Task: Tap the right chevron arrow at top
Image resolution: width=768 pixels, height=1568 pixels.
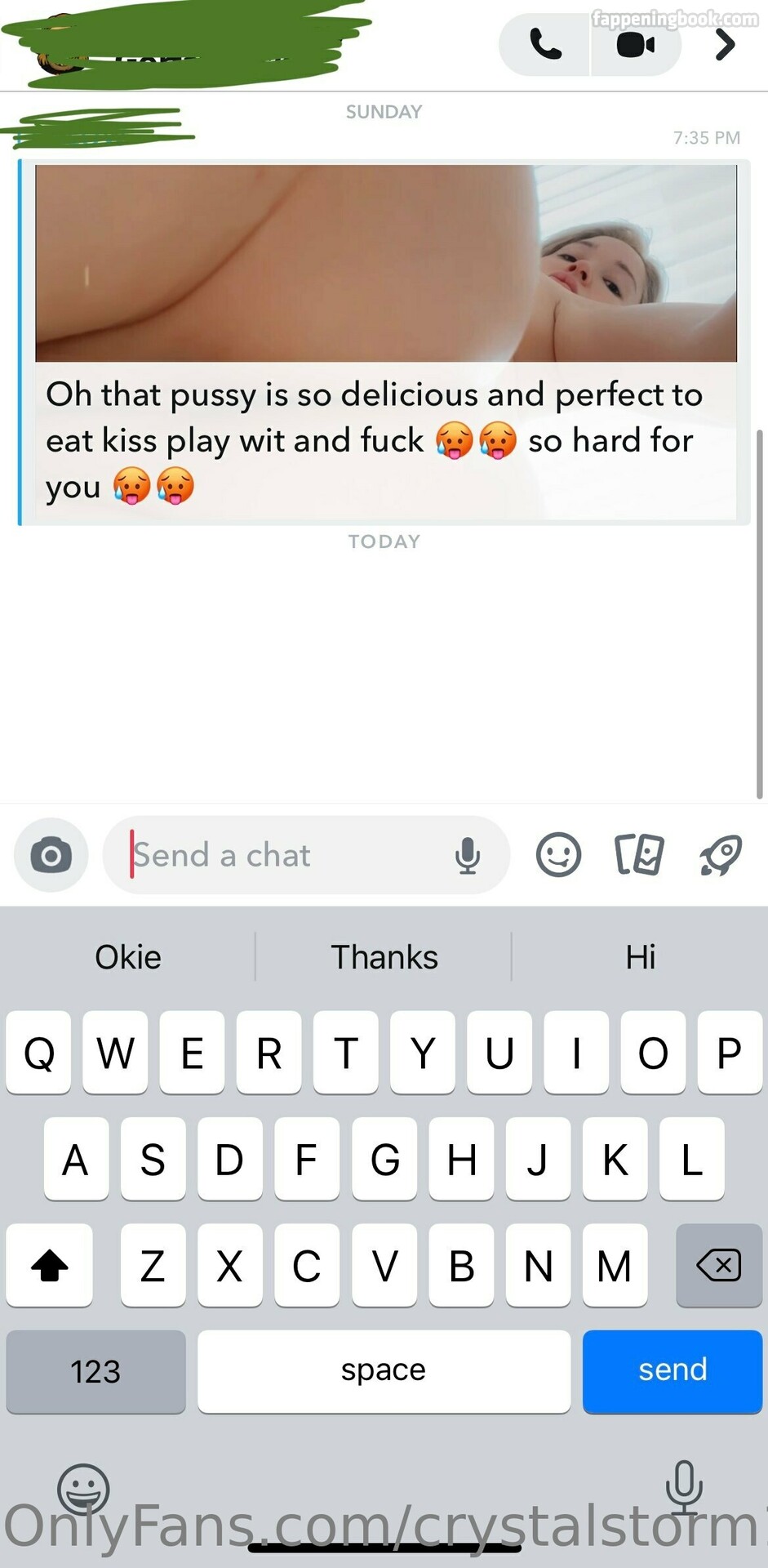Action: (725, 44)
